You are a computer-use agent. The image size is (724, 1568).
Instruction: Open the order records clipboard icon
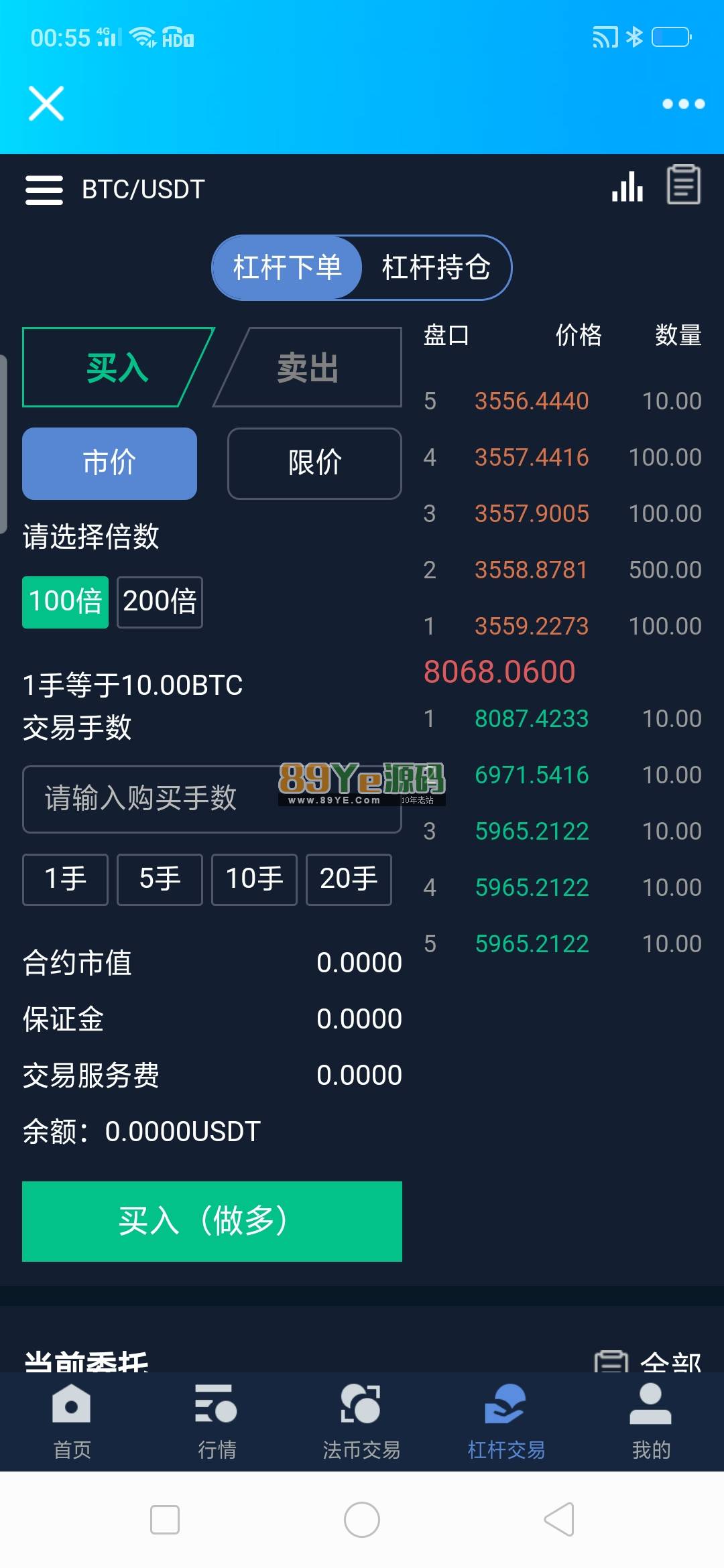coord(684,185)
